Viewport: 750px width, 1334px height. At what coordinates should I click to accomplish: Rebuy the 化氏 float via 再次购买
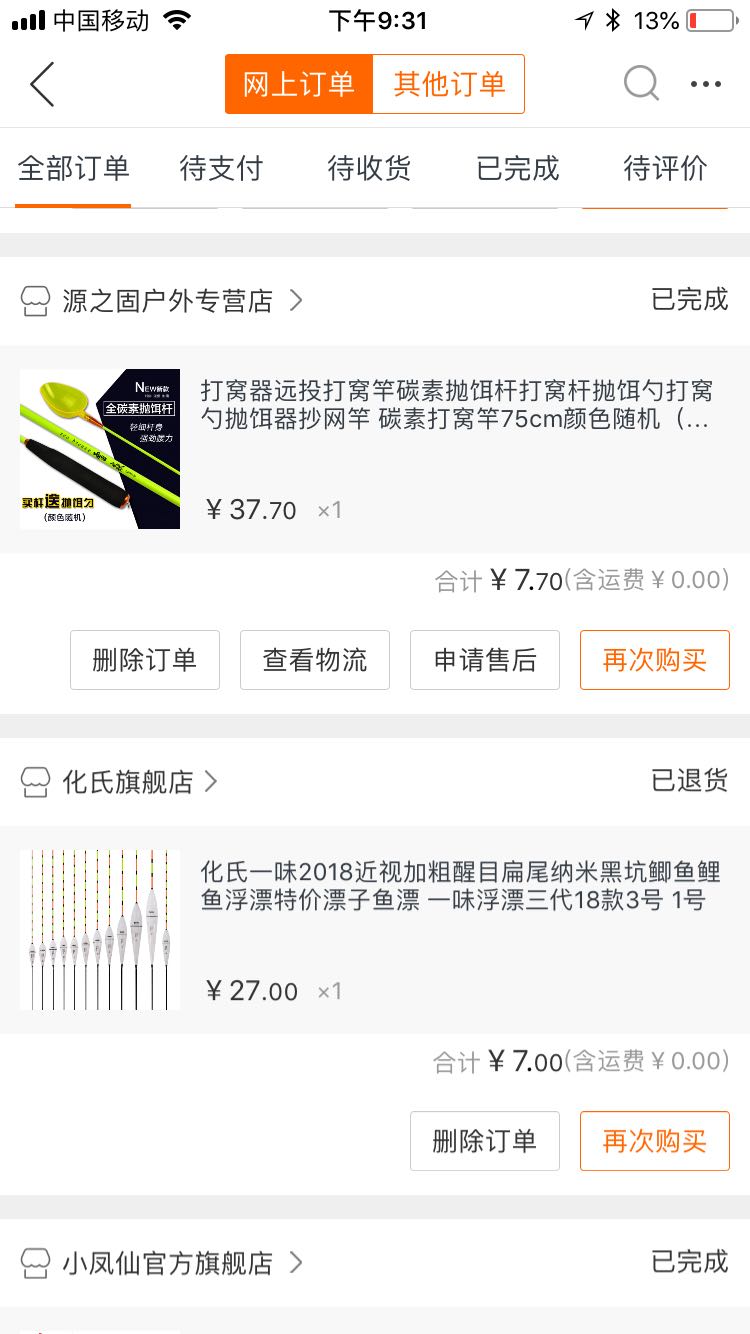click(655, 1141)
